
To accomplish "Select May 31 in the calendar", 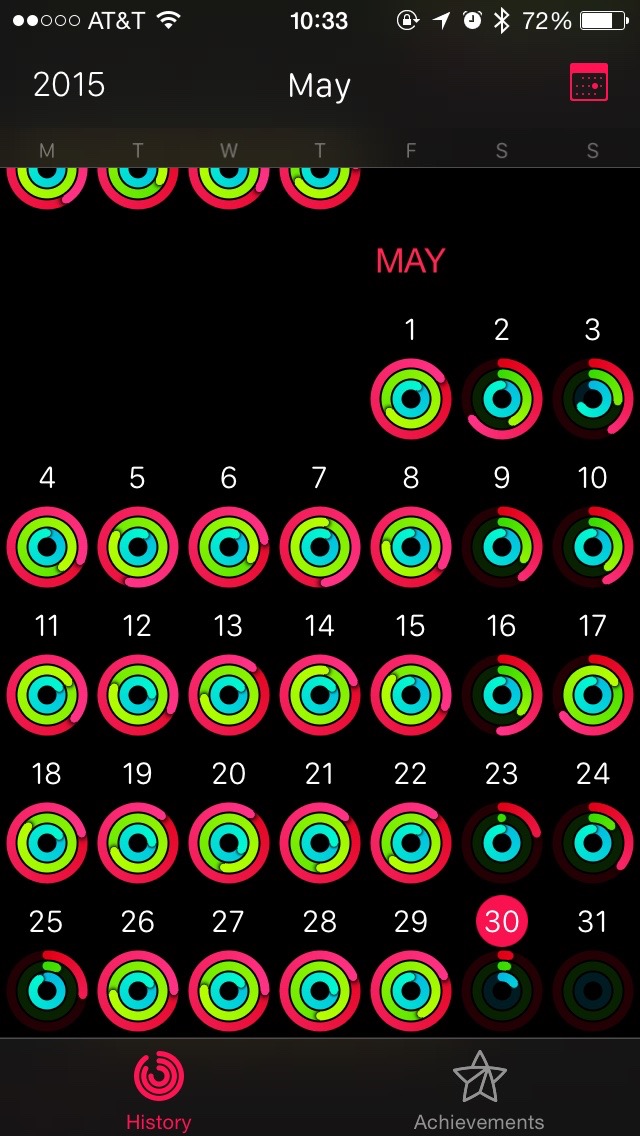I will (x=593, y=991).
